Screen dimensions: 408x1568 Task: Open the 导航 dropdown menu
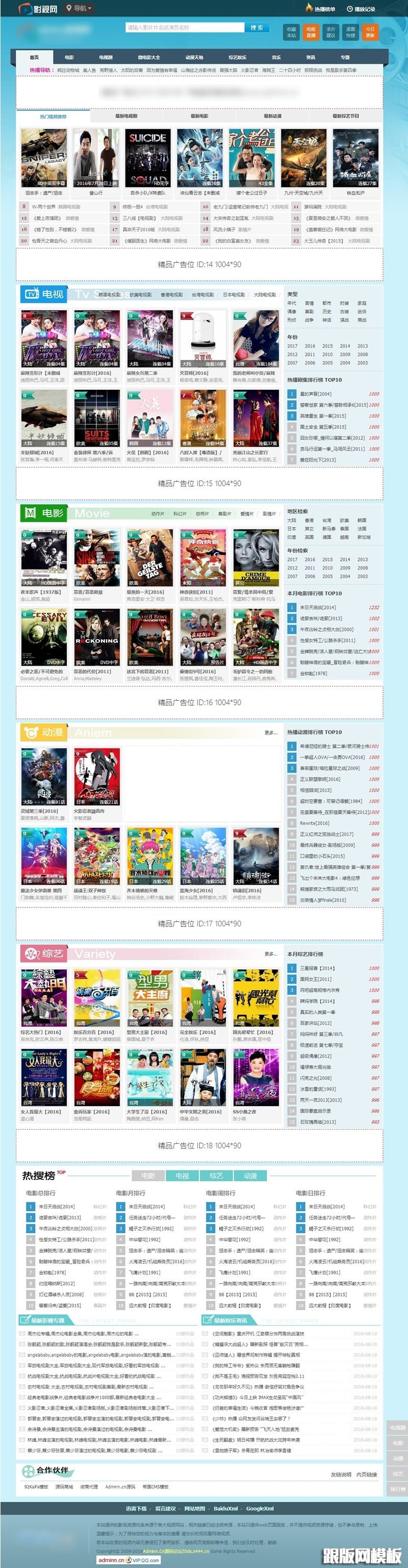pos(80,9)
